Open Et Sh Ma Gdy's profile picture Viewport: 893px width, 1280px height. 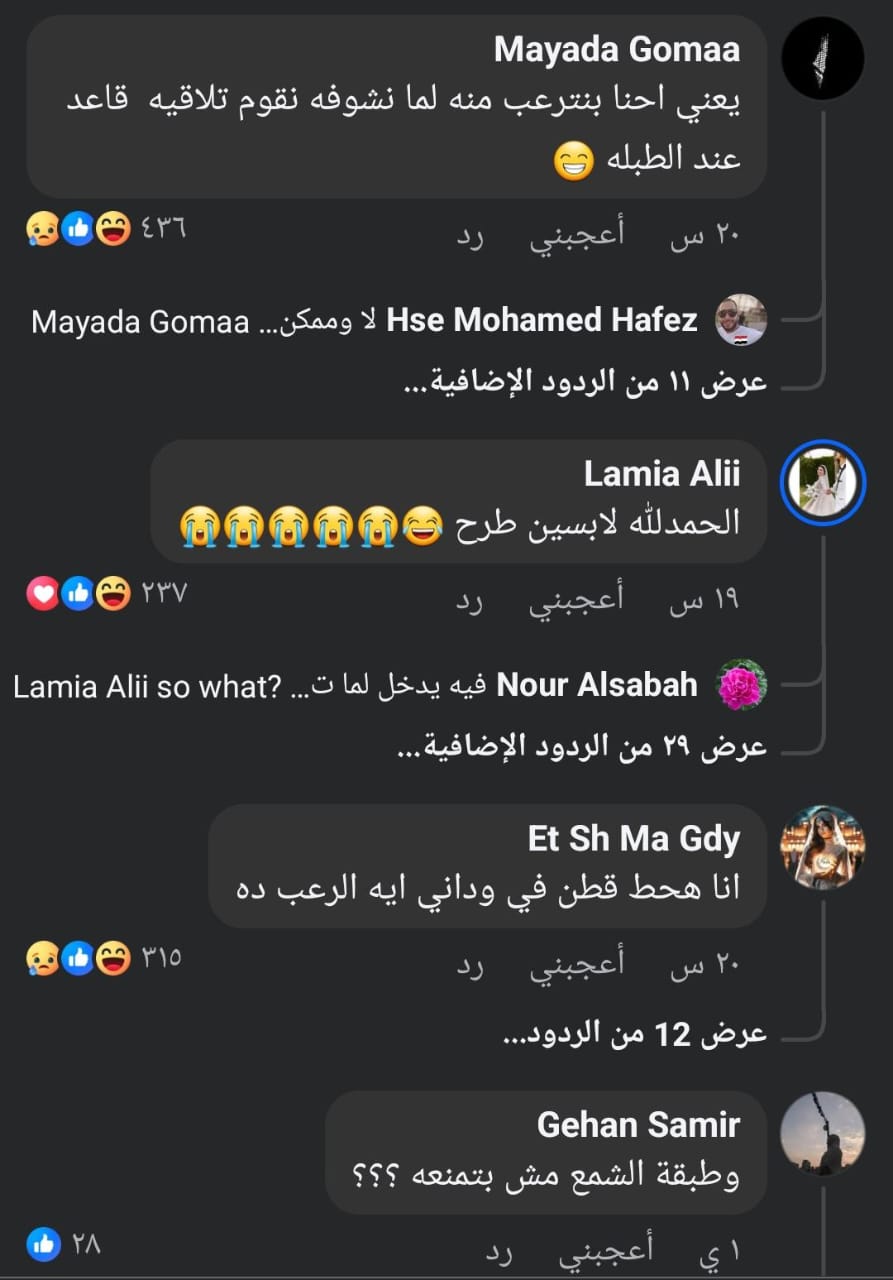[822, 847]
